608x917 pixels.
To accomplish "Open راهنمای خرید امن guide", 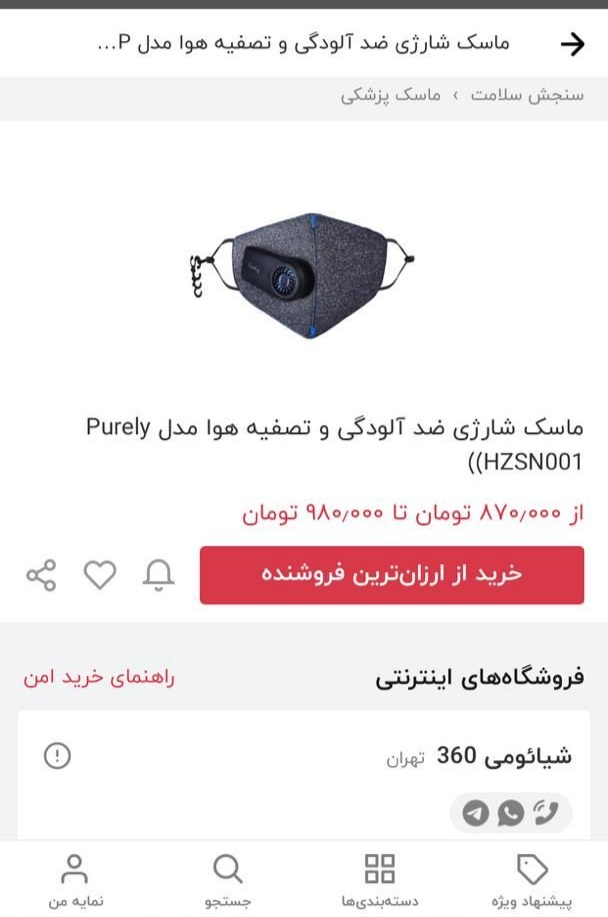I will click(x=99, y=677).
